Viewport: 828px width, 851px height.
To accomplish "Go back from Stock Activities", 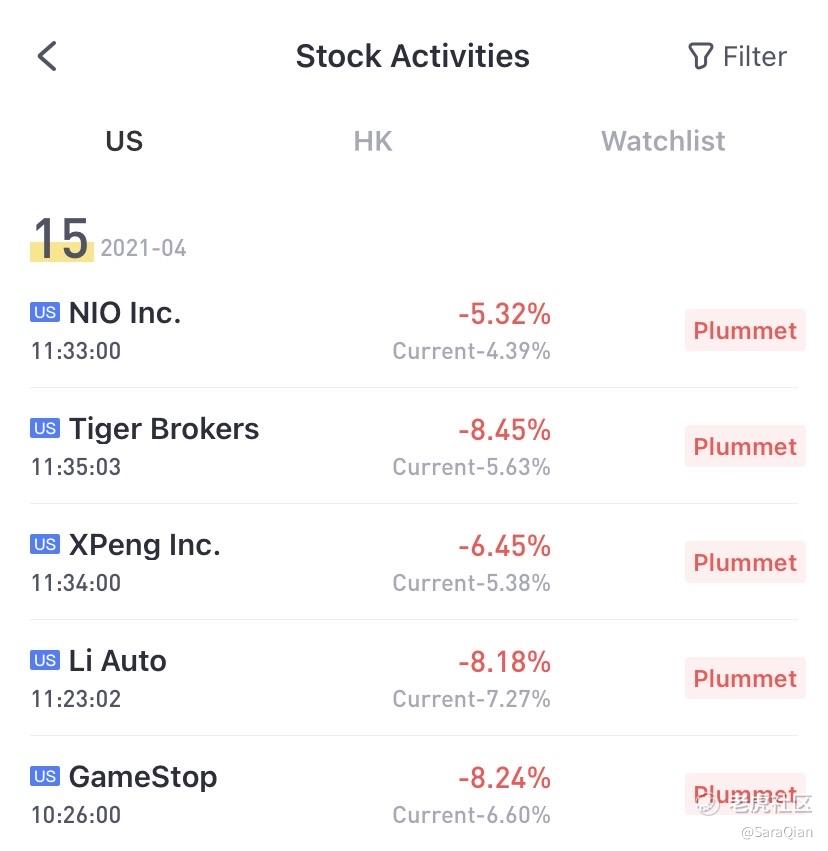I will (x=47, y=56).
